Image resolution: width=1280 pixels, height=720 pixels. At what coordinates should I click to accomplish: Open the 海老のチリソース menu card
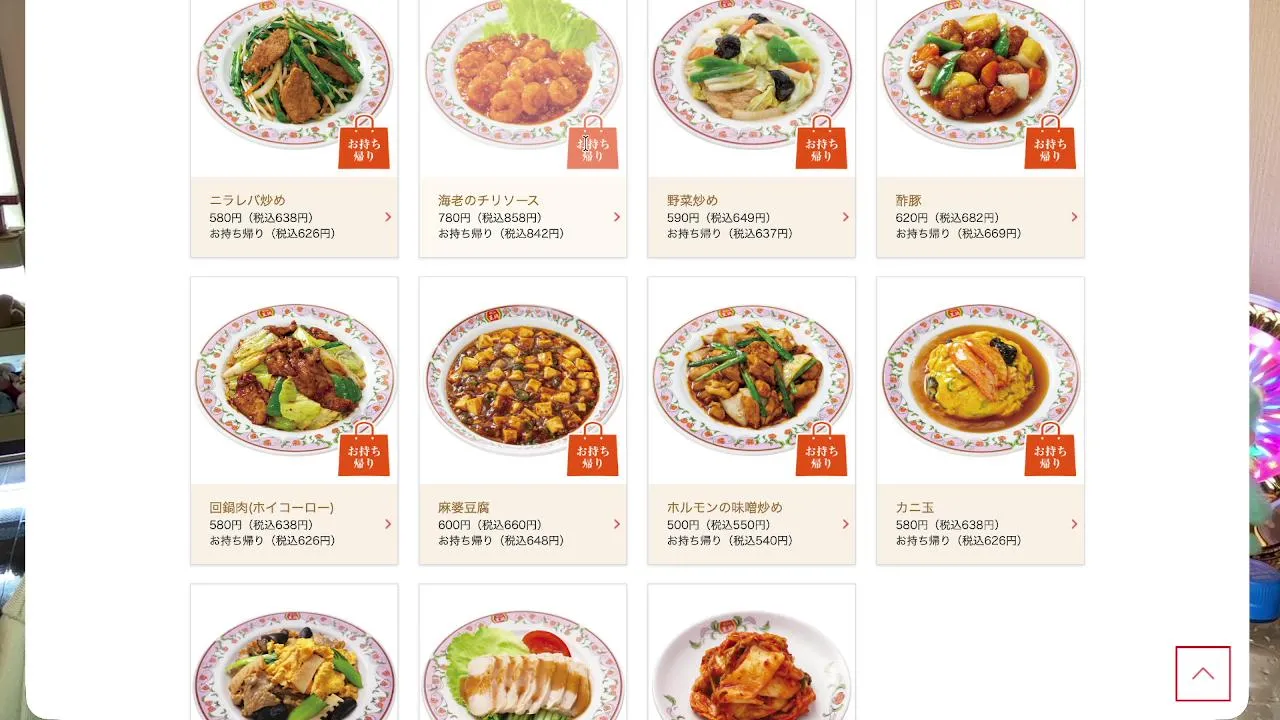coord(523,127)
